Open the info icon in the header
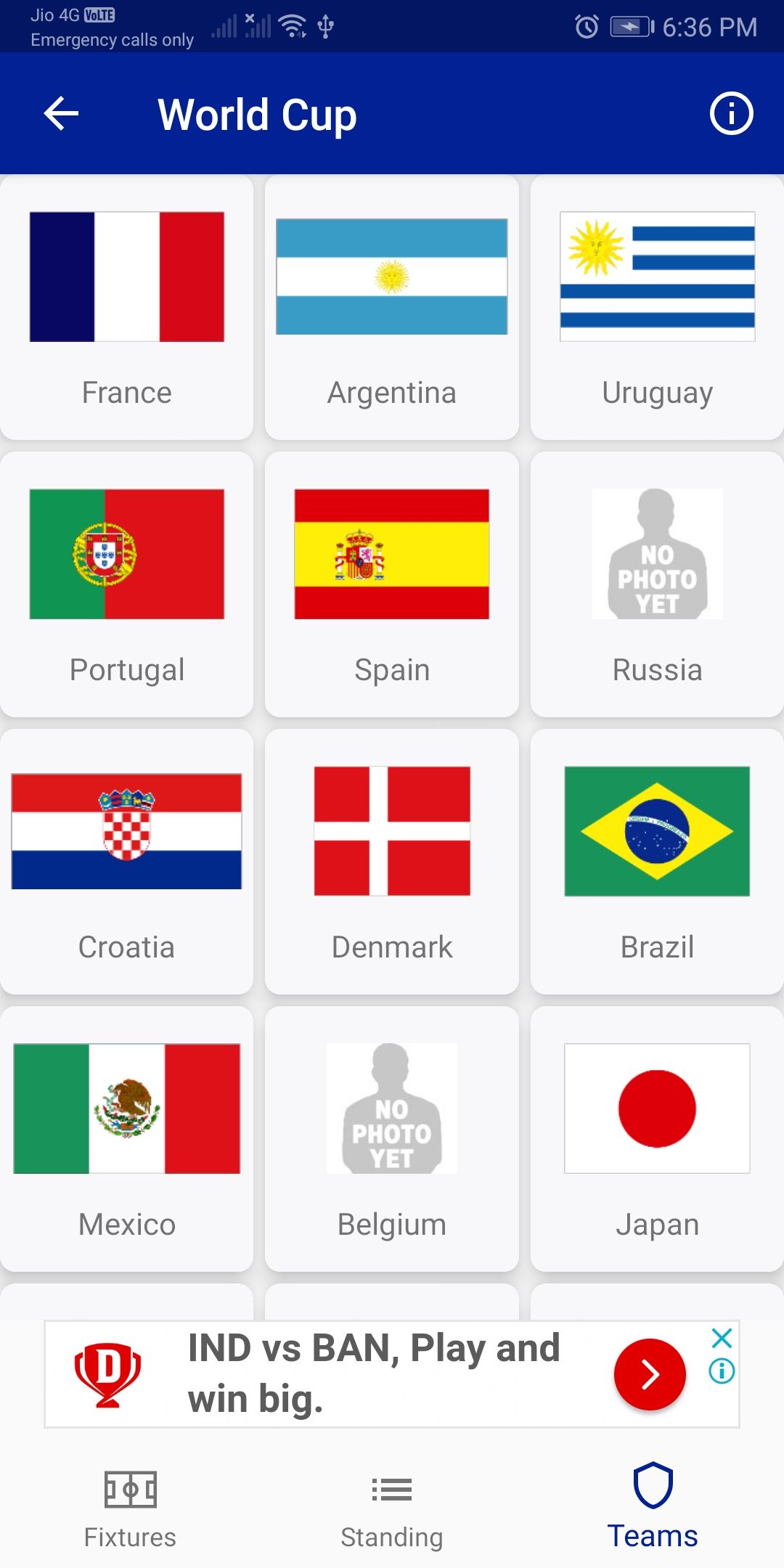The image size is (784, 1568). [x=731, y=113]
